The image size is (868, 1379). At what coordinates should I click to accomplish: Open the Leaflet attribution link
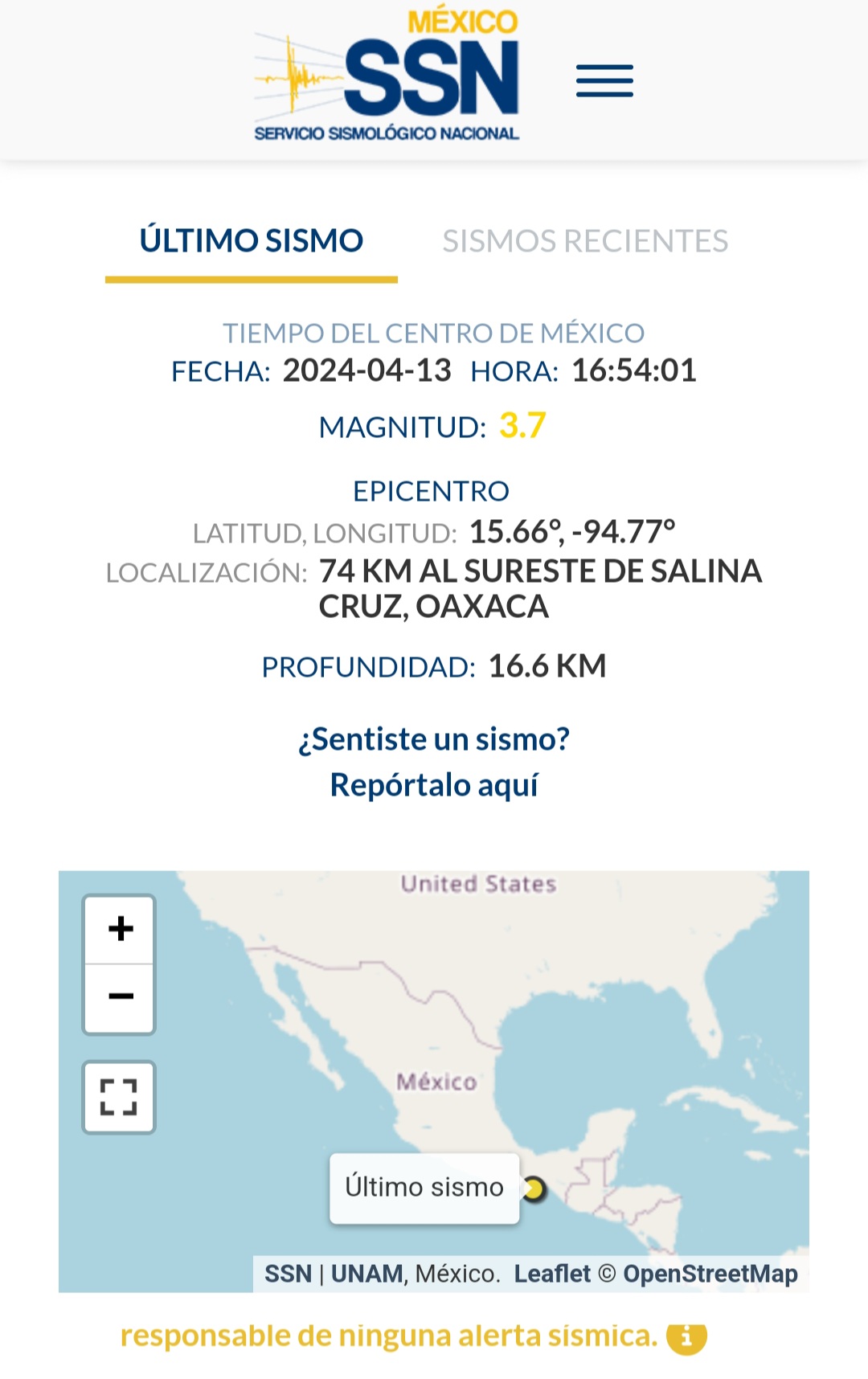click(x=551, y=1274)
